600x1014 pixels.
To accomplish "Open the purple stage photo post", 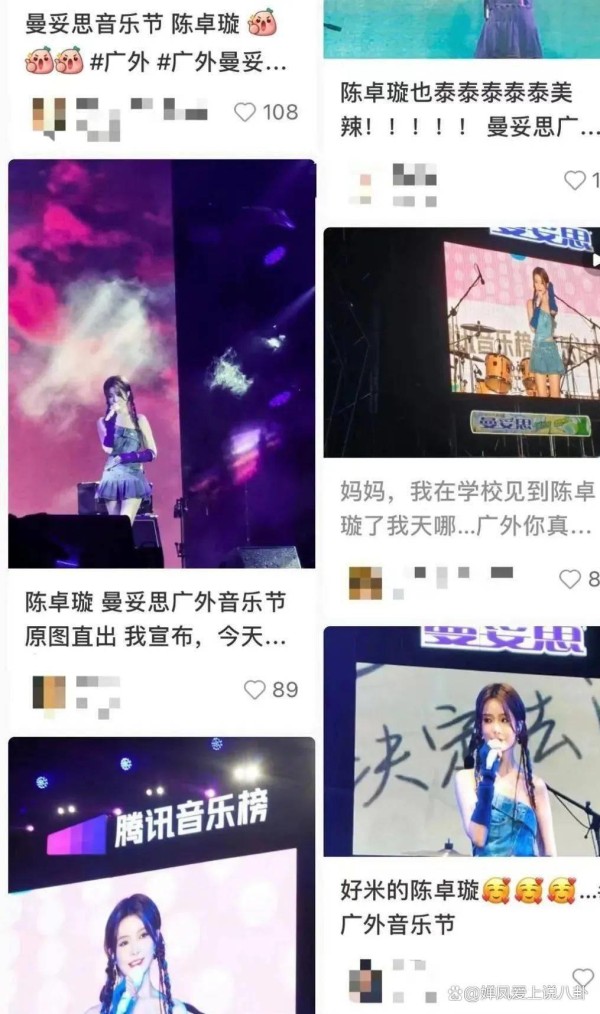I will coord(162,364).
